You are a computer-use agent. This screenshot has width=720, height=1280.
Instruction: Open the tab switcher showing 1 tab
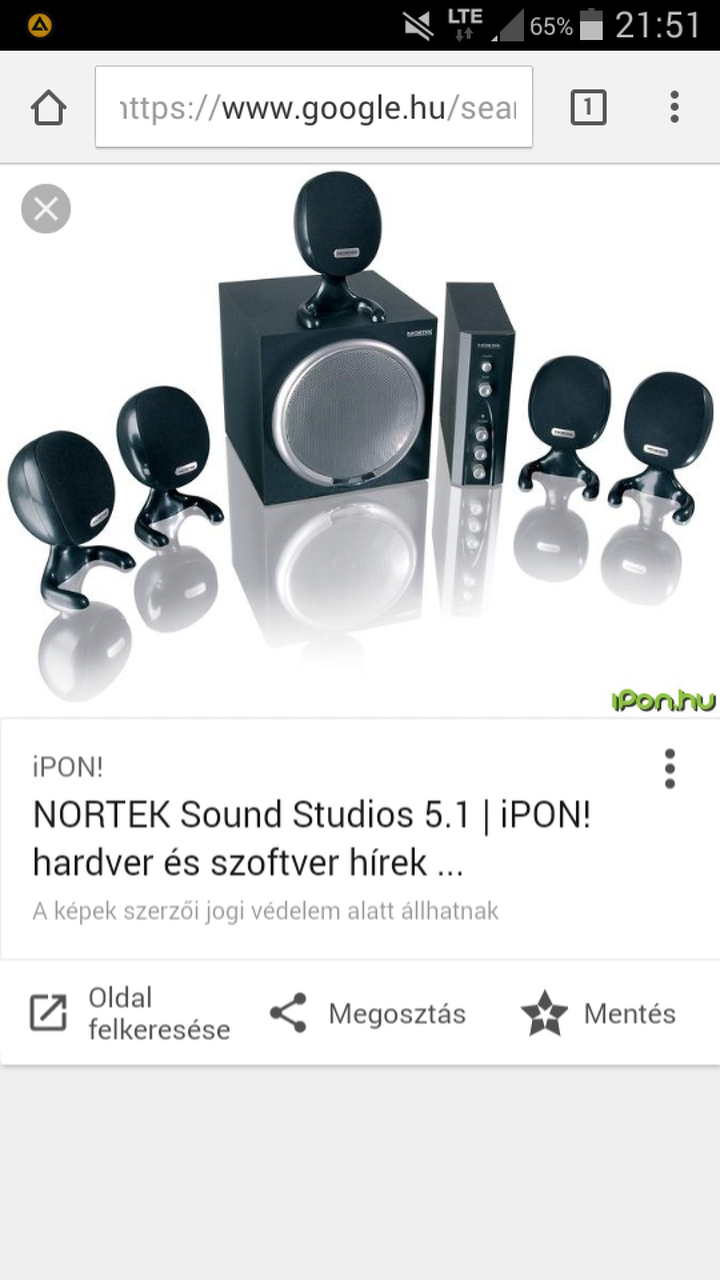(x=588, y=108)
